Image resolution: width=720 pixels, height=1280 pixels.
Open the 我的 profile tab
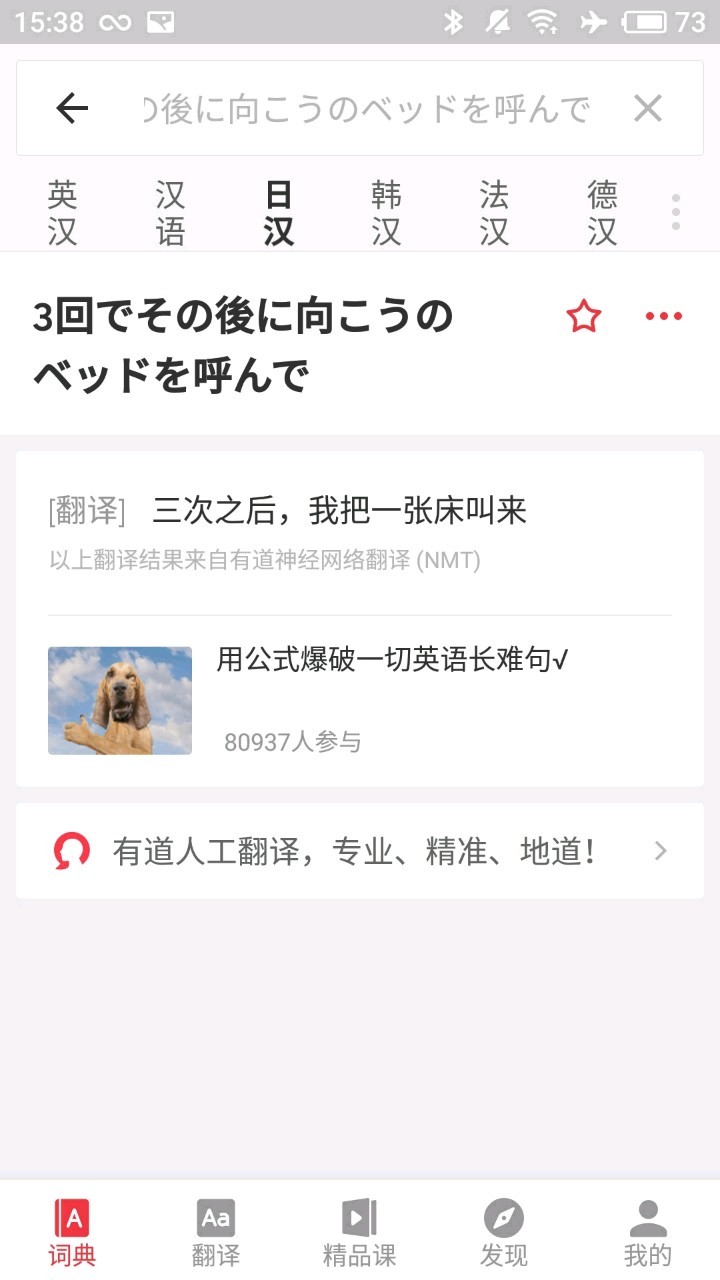pos(648,1232)
